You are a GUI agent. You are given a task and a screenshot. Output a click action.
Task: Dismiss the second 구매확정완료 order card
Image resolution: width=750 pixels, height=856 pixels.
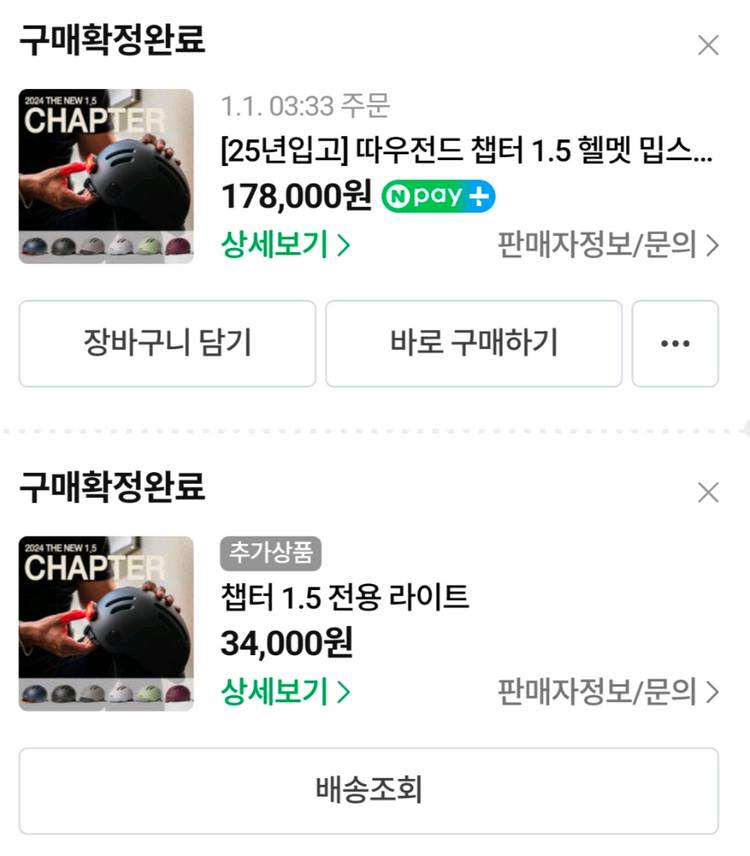(x=708, y=491)
